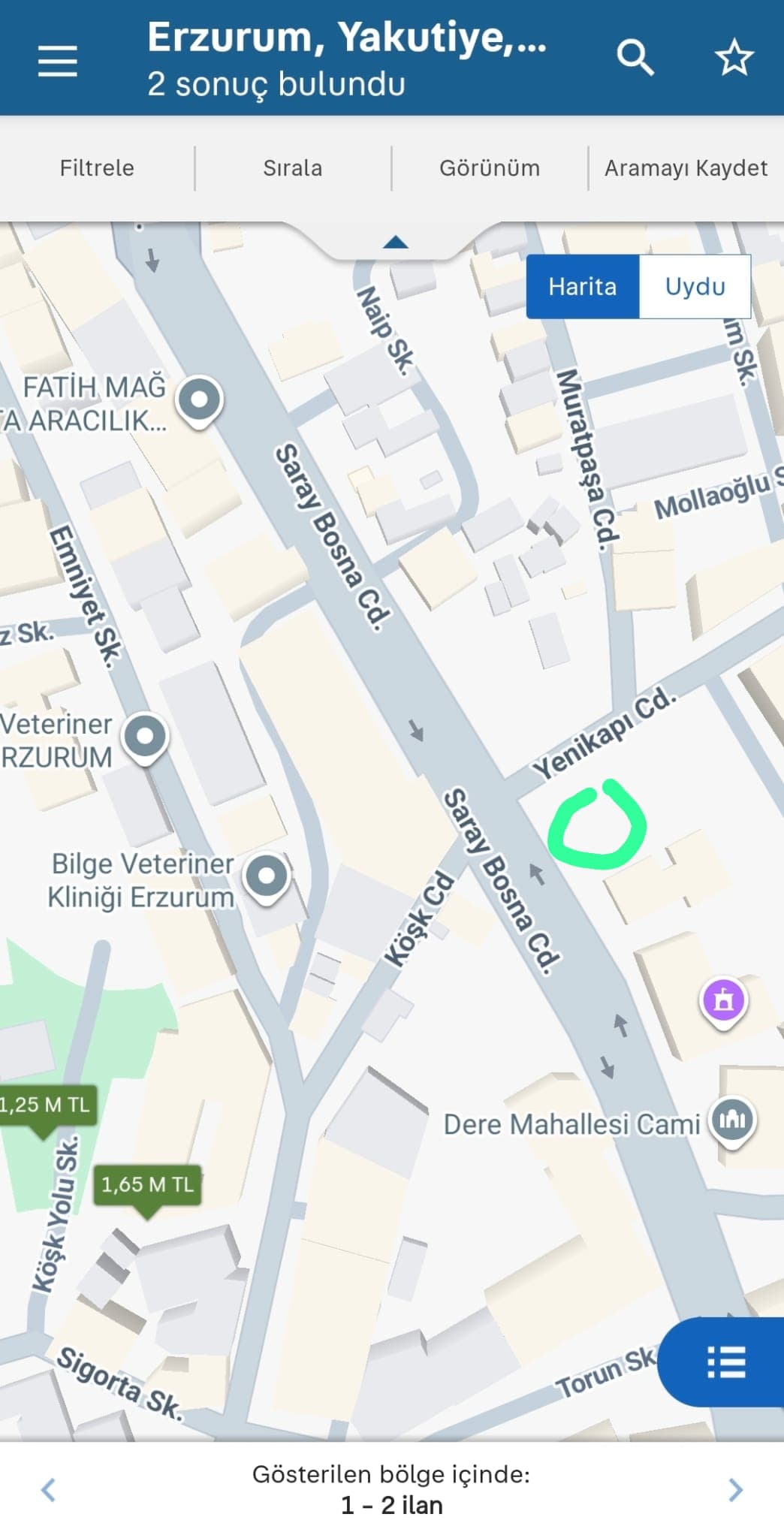Show results as list view
The image size is (784, 1538).
[725, 1362]
